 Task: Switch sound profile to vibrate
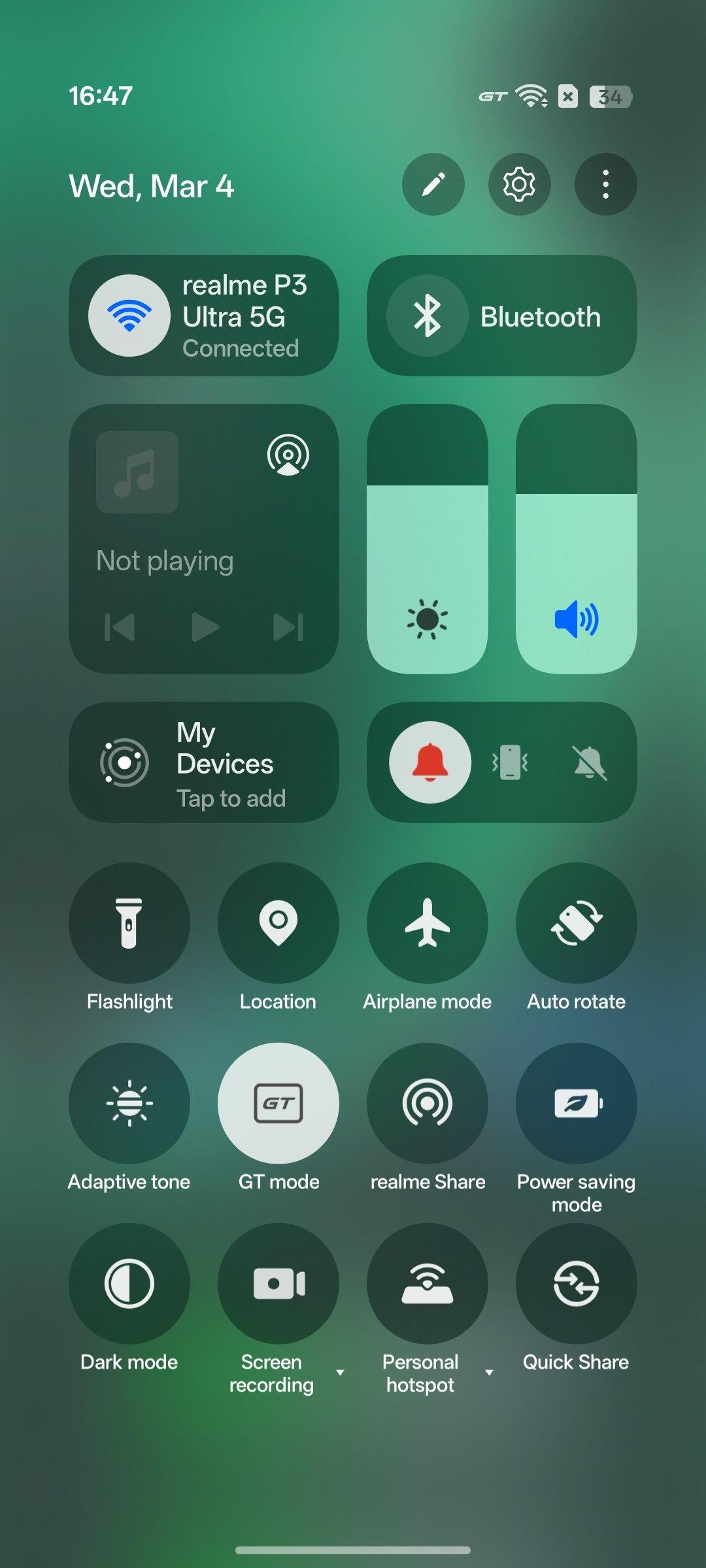click(510, 762)
